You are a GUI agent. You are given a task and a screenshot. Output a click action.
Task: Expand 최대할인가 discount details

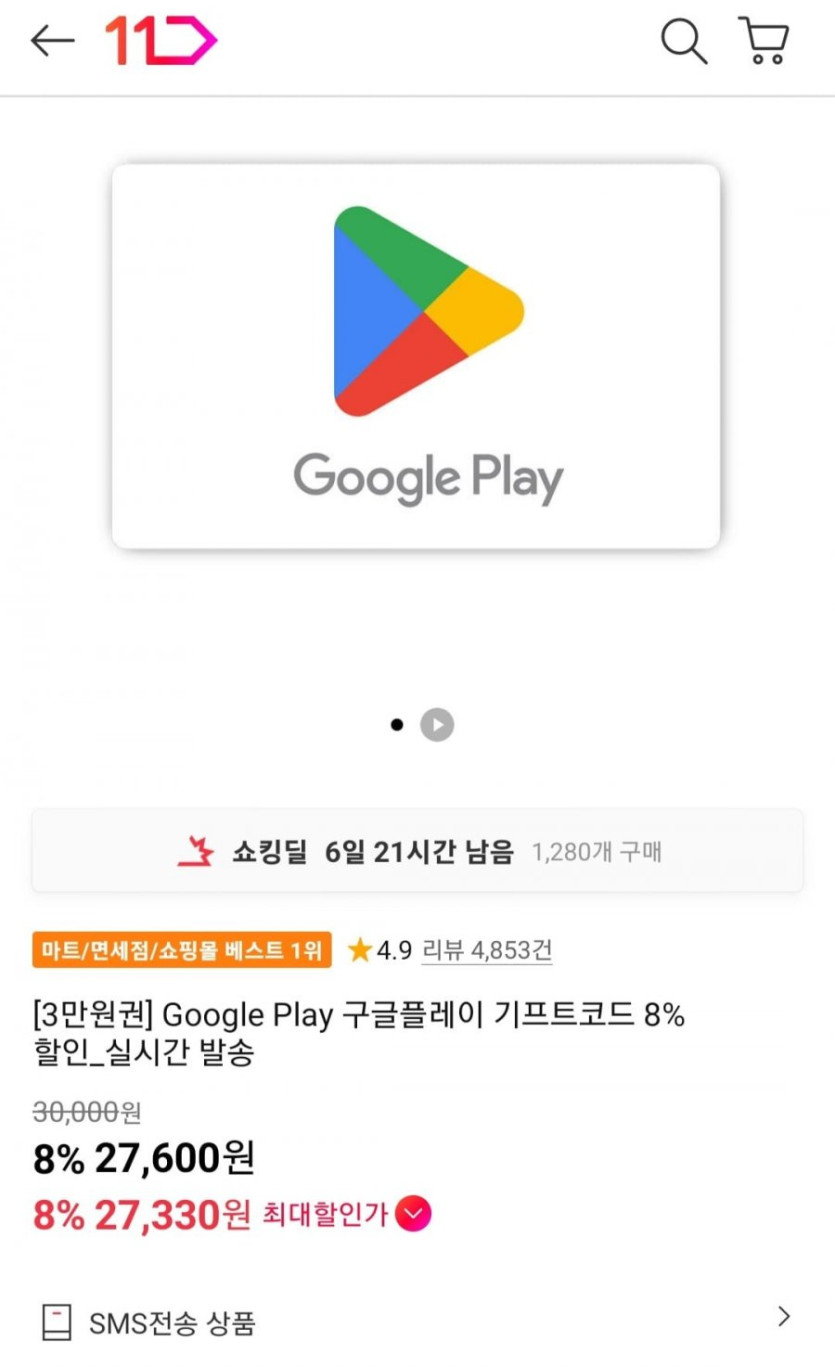tap(413, 1215)
